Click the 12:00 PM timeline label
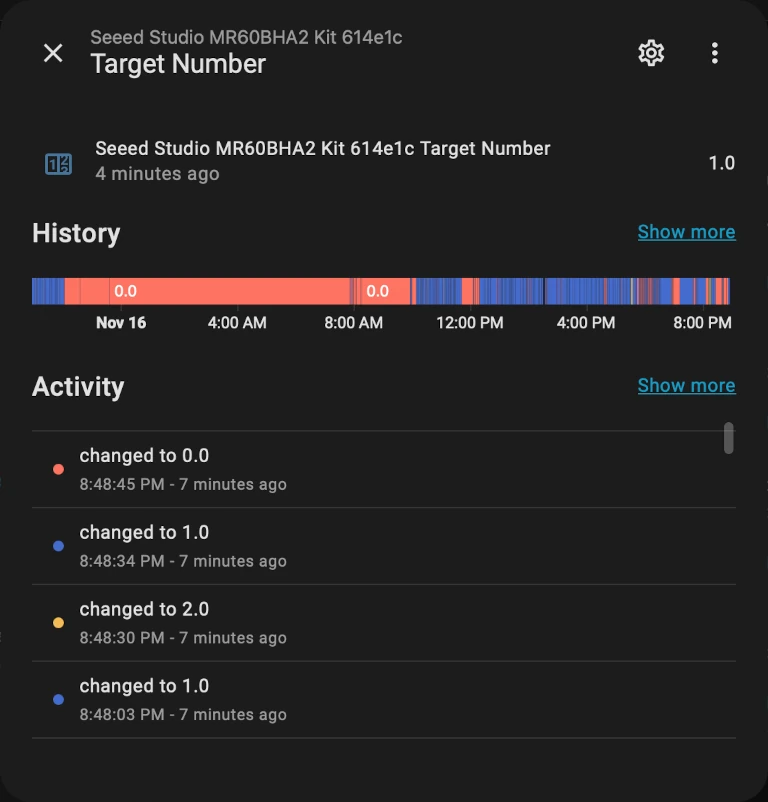Screen dimensions: 768x802 click(468, 323)
